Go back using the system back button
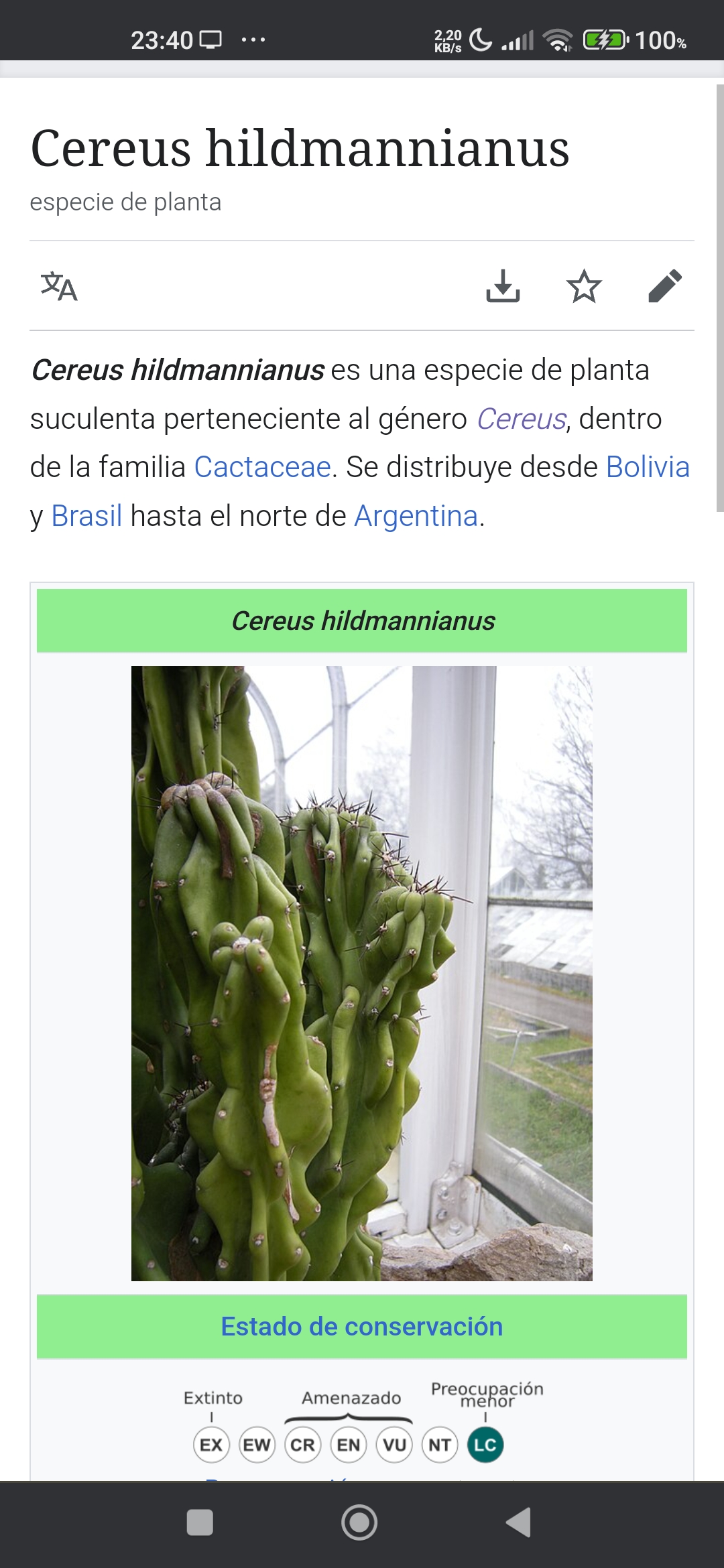The width and height of the screenshot is (724, 1568). (x=518, y=1522)
